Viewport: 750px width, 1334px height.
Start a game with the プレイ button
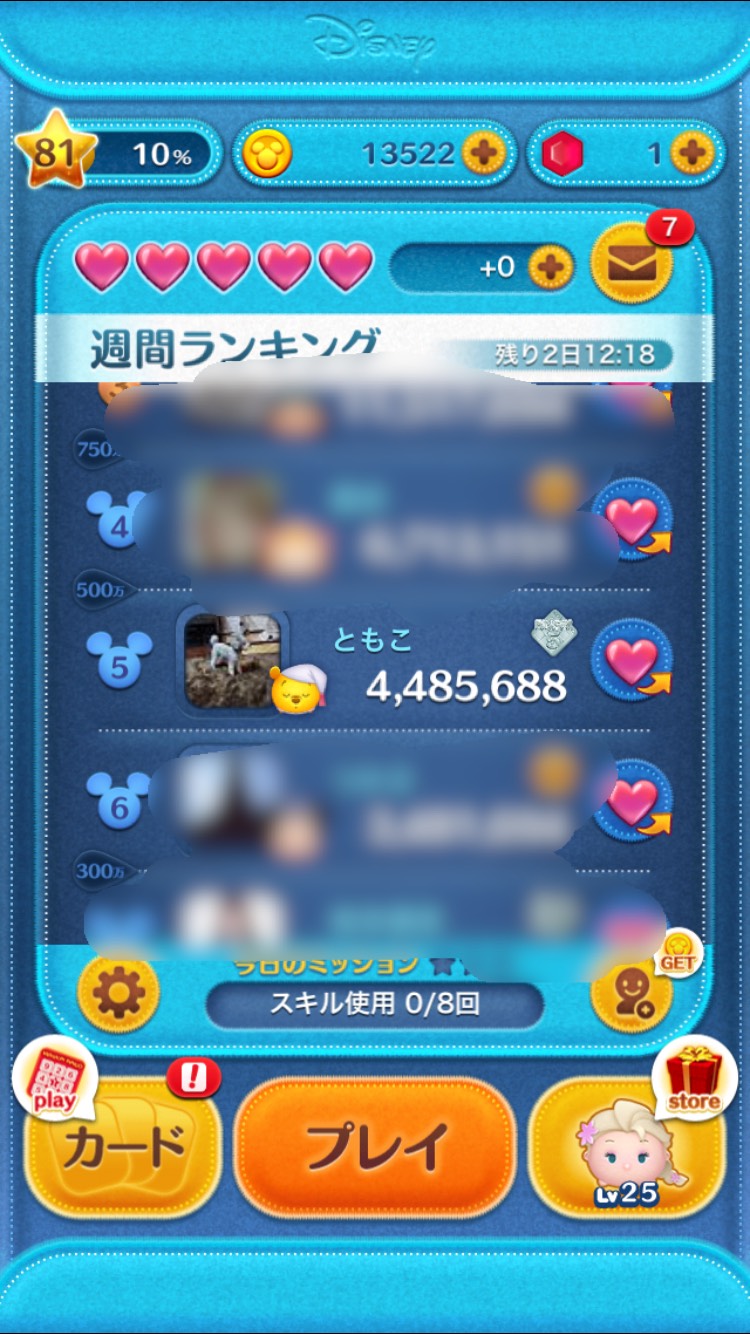tap(375, 1146)
